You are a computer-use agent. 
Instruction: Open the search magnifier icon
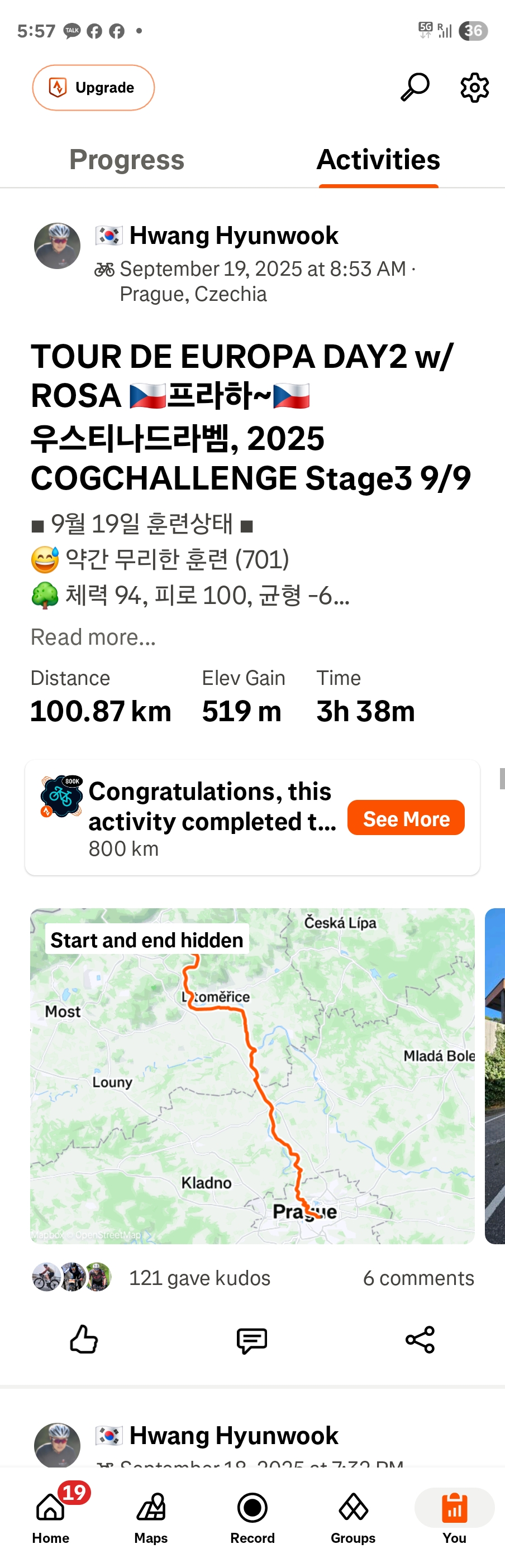(415, 88)
